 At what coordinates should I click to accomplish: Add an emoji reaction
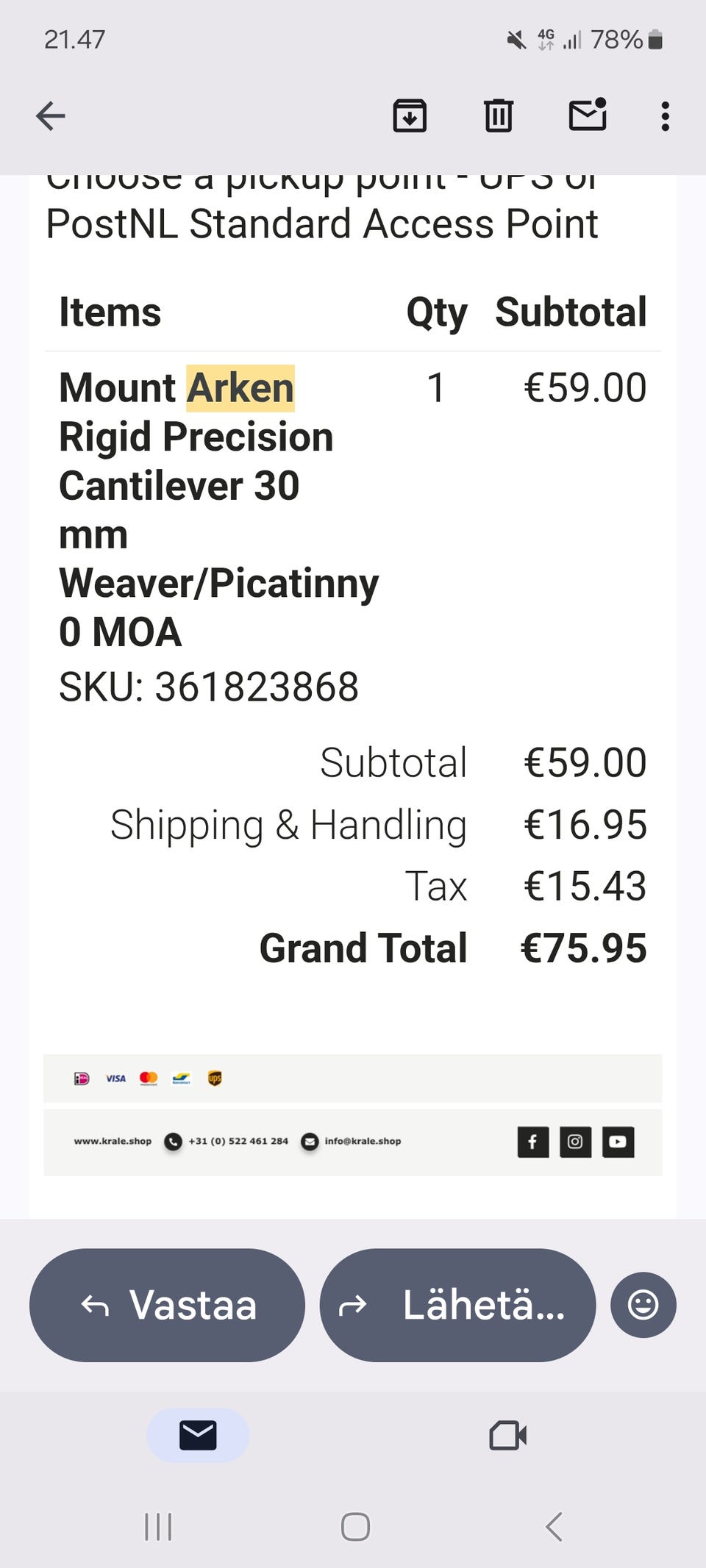tap(643, 1305)
